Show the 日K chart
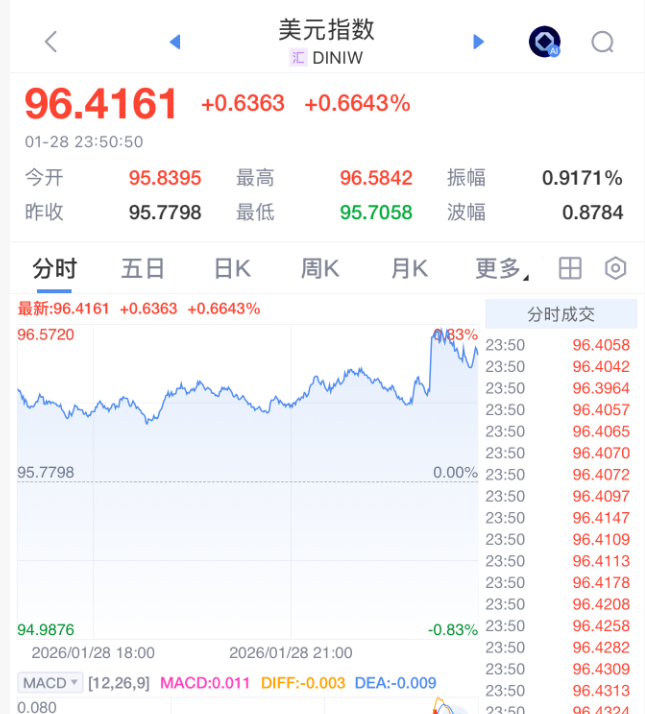Viewport: 645px width, 714px height. (232, 268)
